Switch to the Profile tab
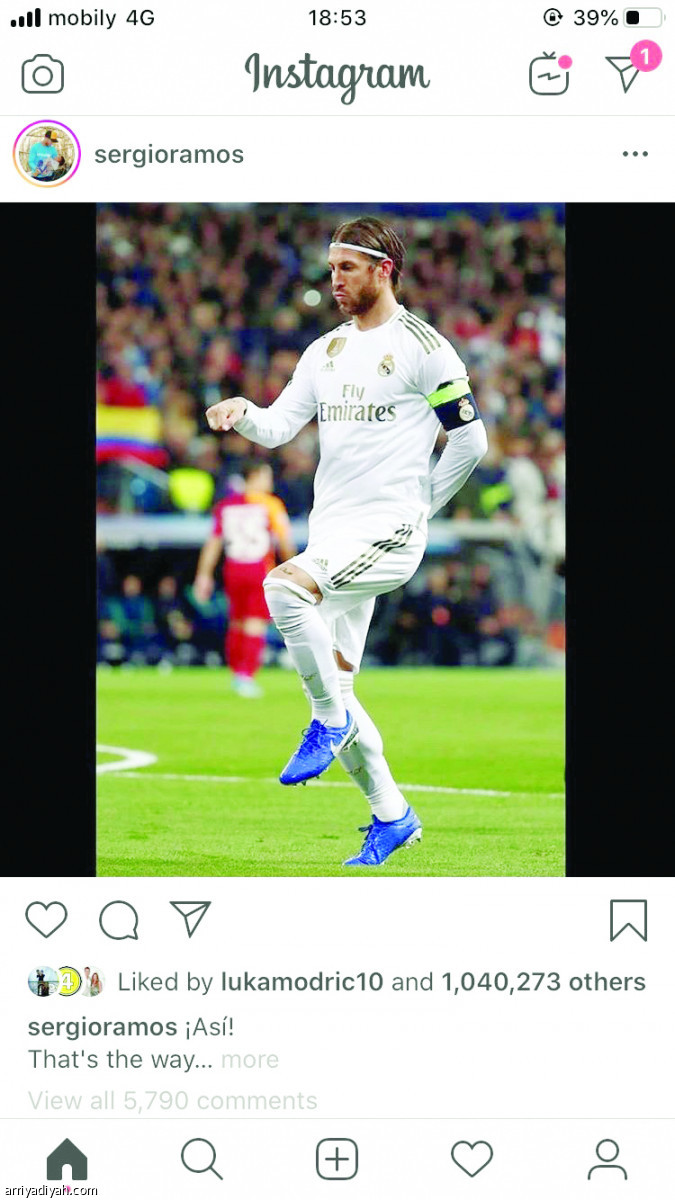Screen dimensions: 675x1200 607,1160
